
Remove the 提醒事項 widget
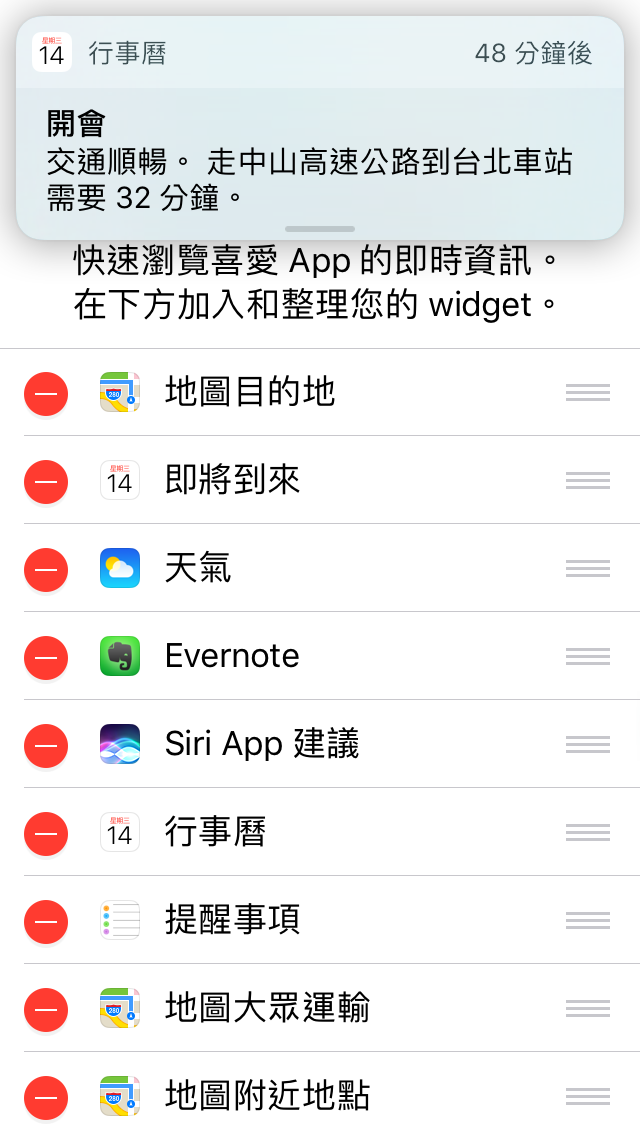coord(46,921)
